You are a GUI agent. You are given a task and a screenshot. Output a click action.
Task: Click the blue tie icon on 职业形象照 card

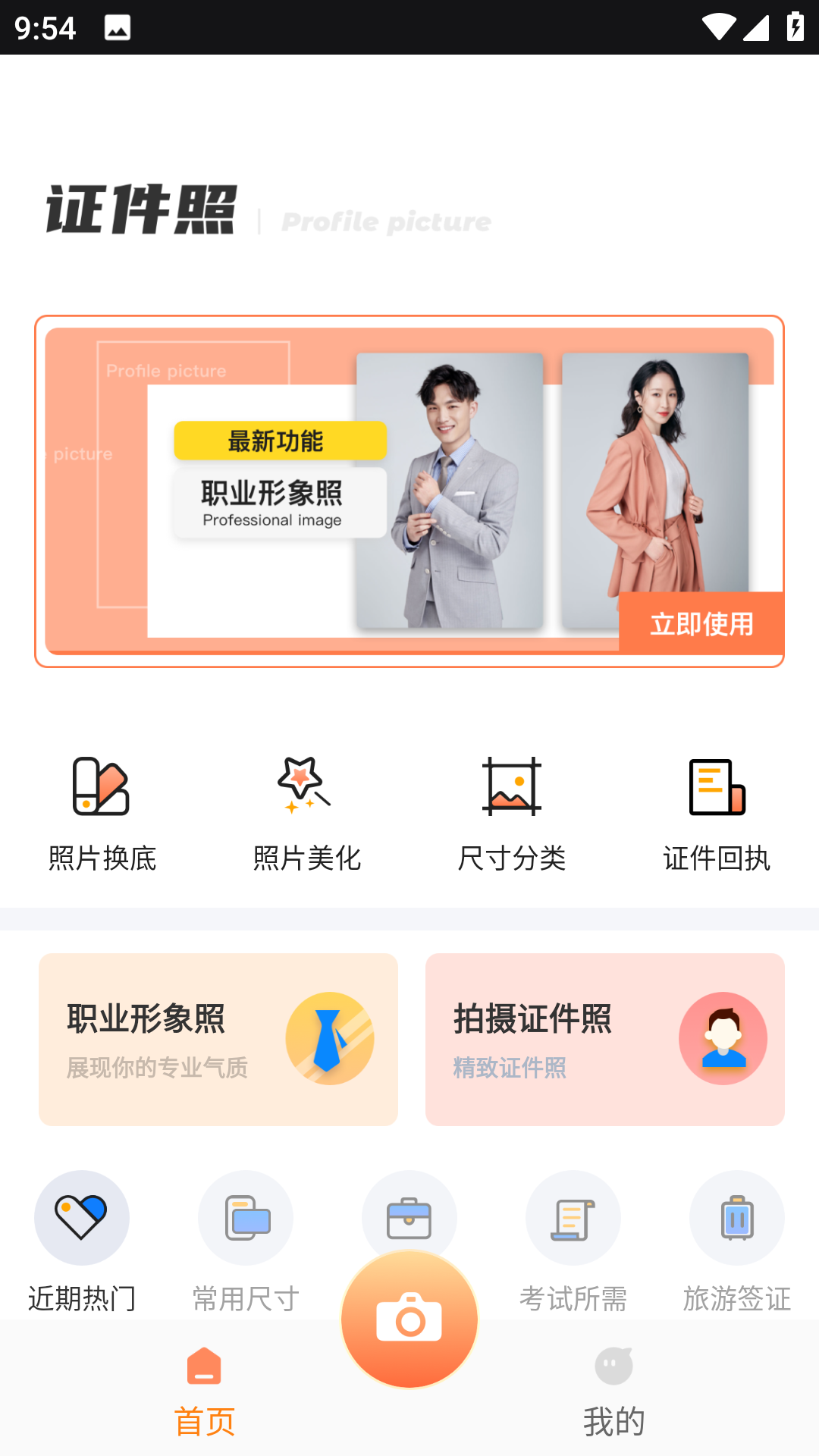(330, 1038)
